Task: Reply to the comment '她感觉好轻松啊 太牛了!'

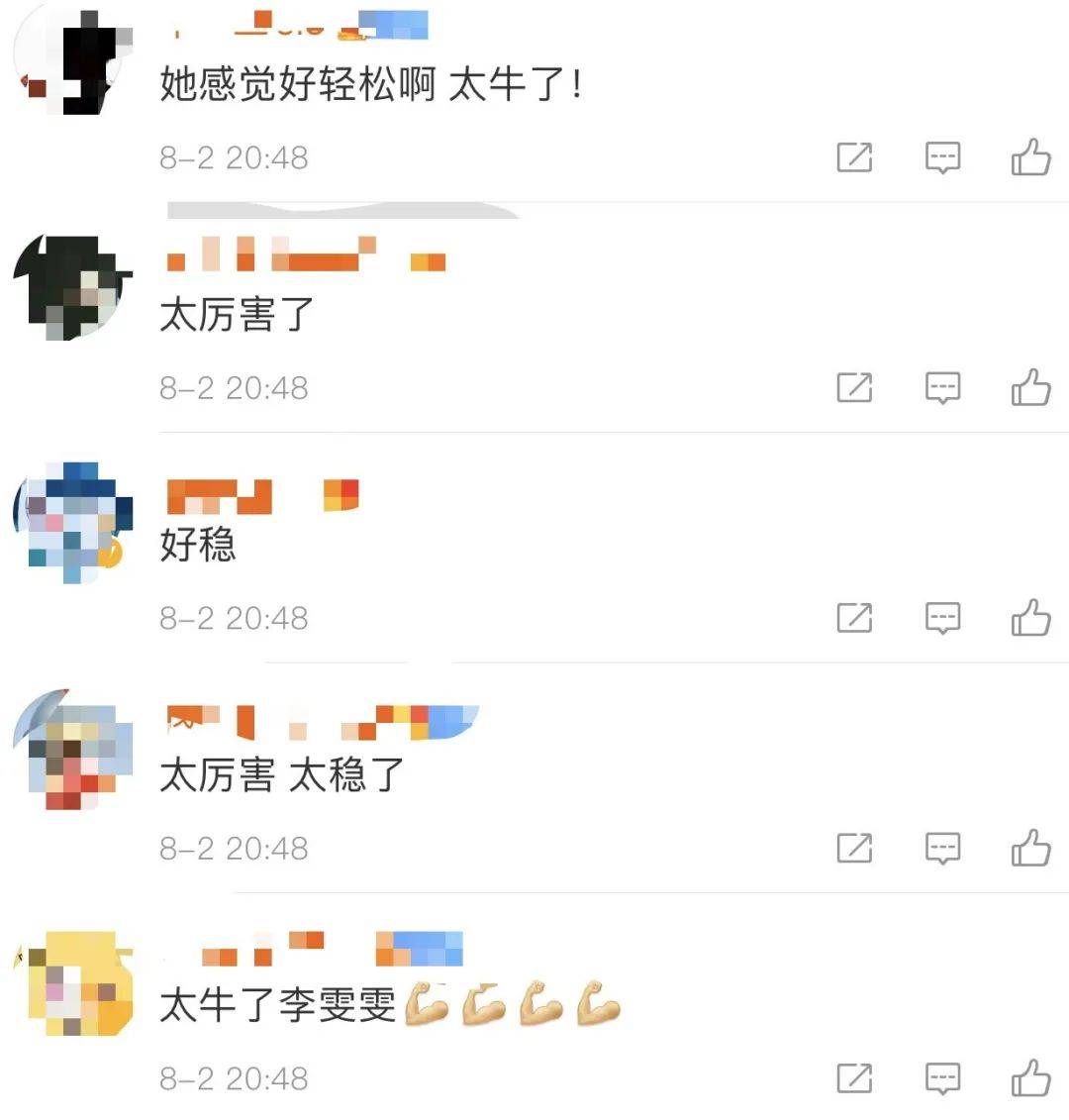Action: (x=942, y=157)
